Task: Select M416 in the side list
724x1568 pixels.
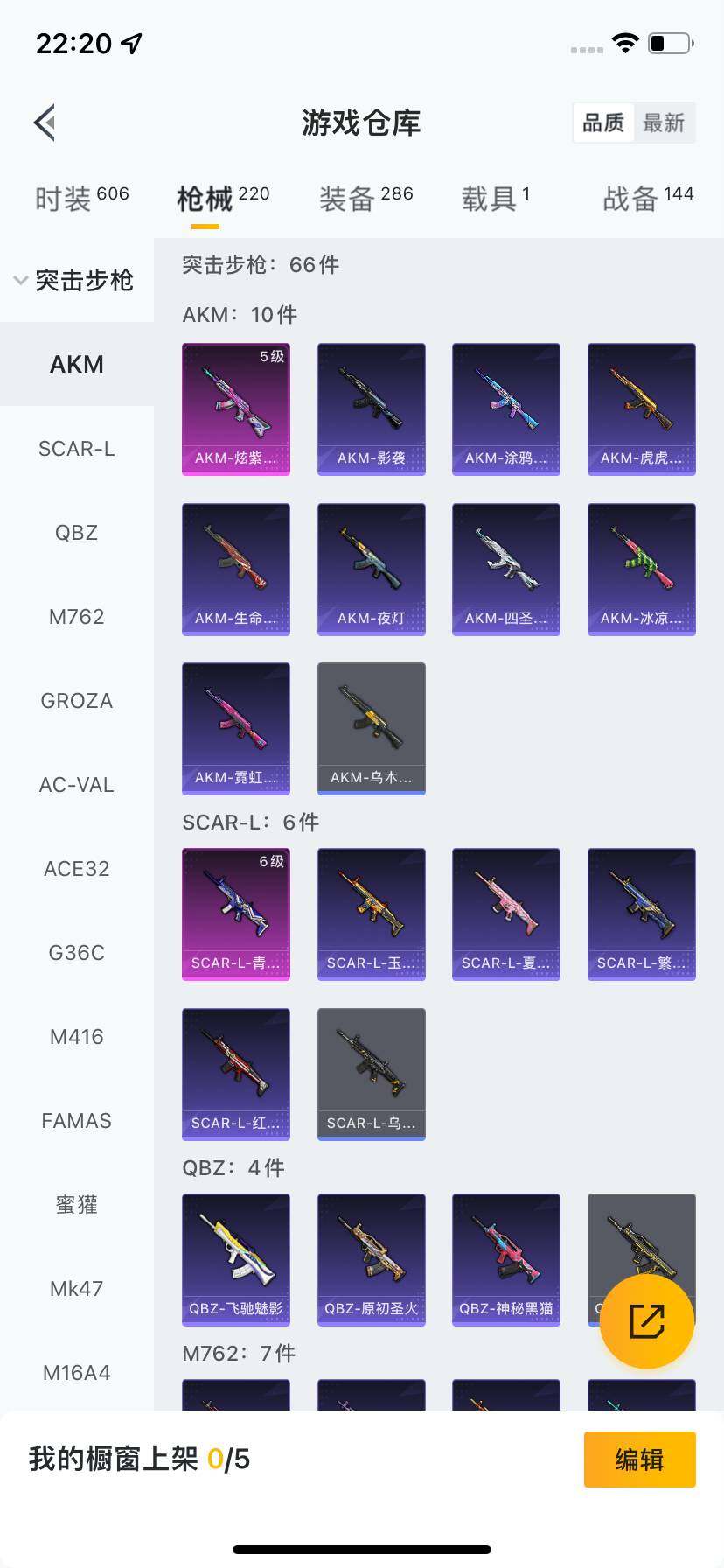Action: click(77, 1037)
